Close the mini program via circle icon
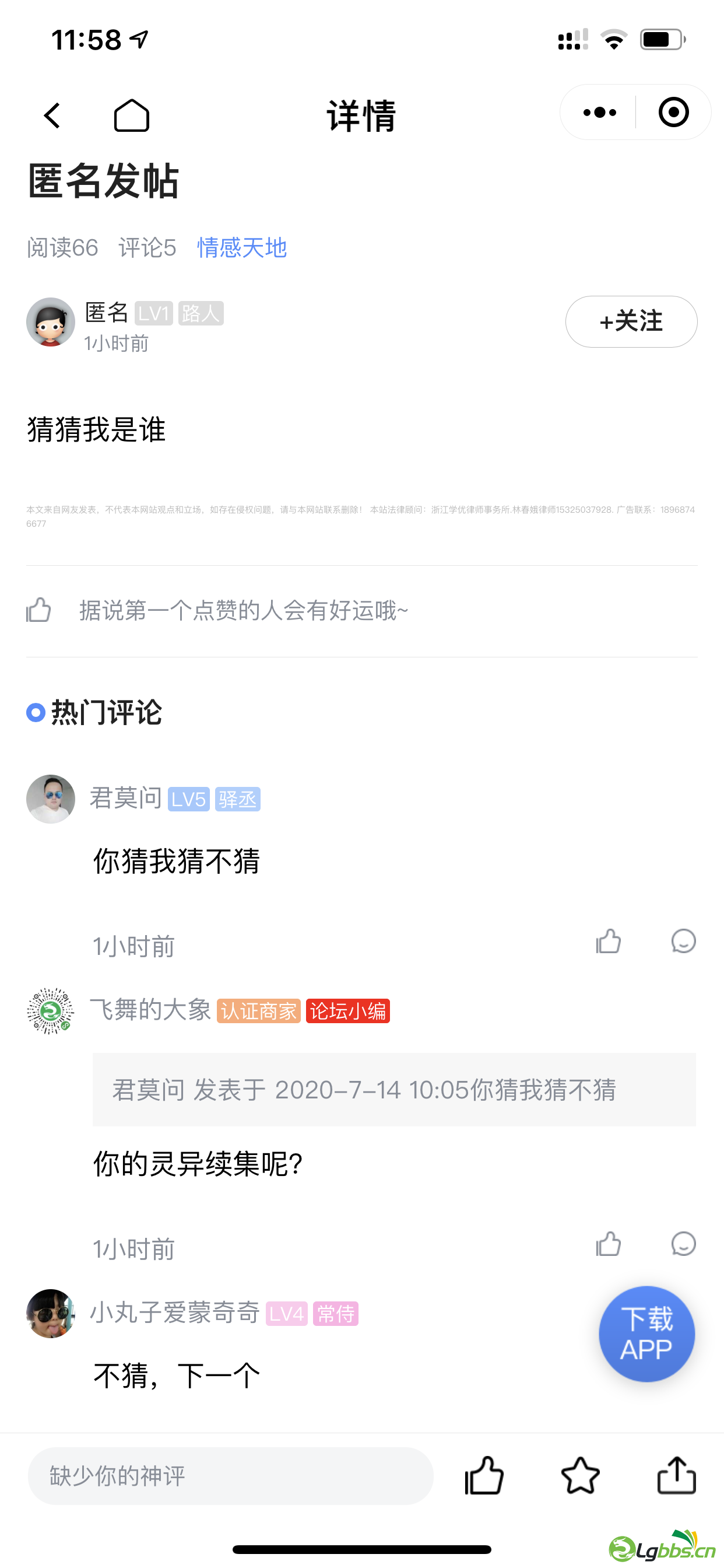 673,113
